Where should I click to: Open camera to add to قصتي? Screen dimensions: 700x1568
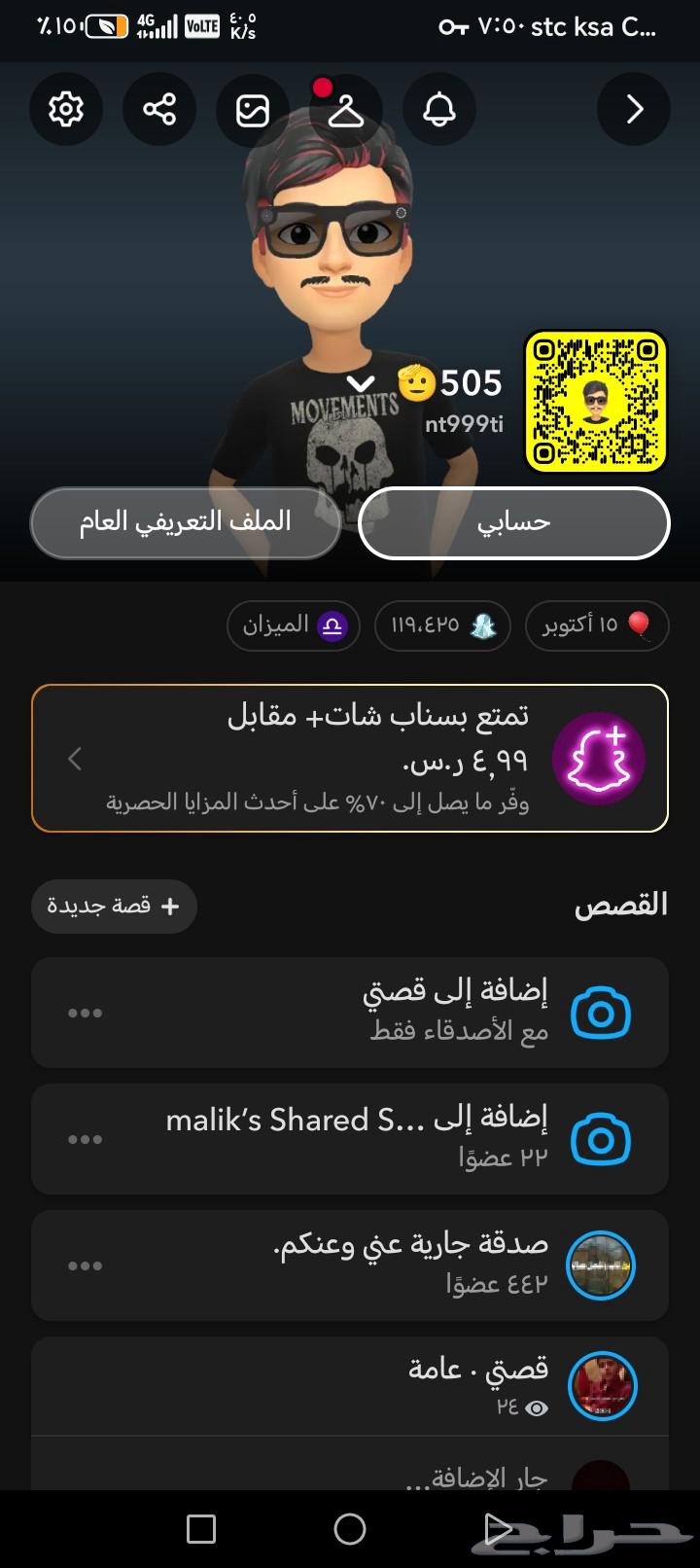click(x=601, y=1012)
